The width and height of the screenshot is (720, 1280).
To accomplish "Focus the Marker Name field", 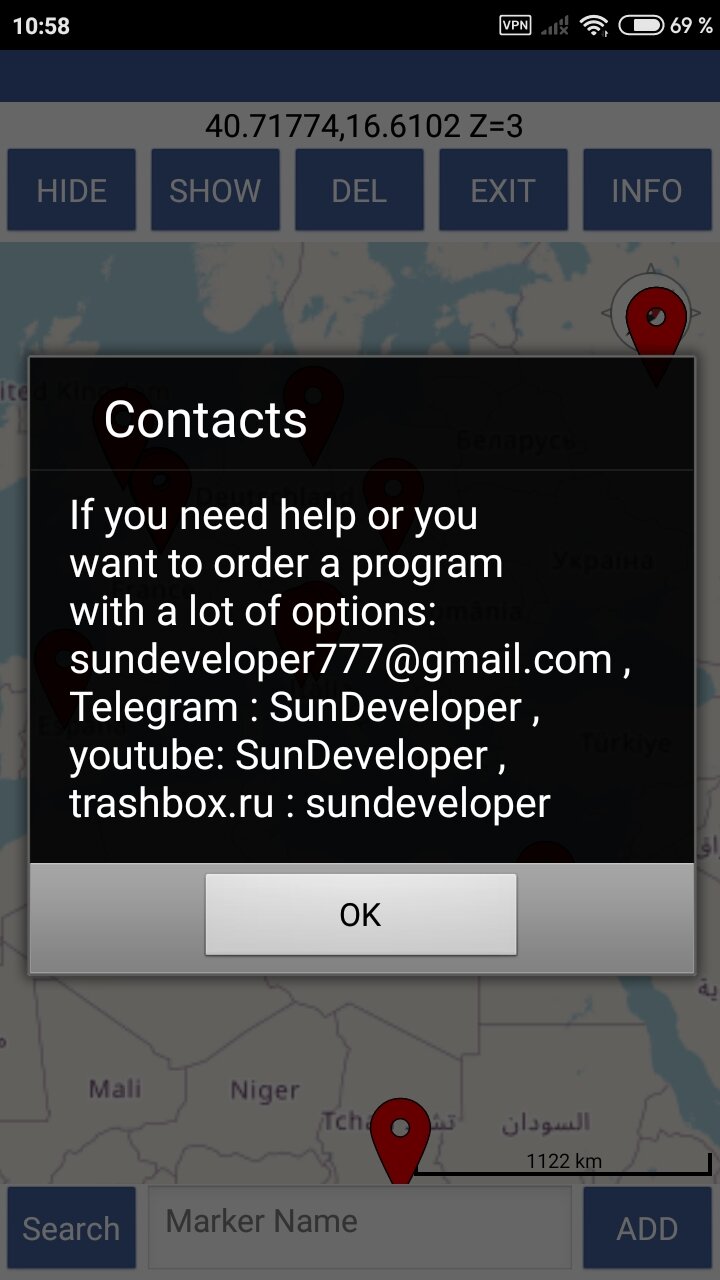I will (x=360, y=1223).
